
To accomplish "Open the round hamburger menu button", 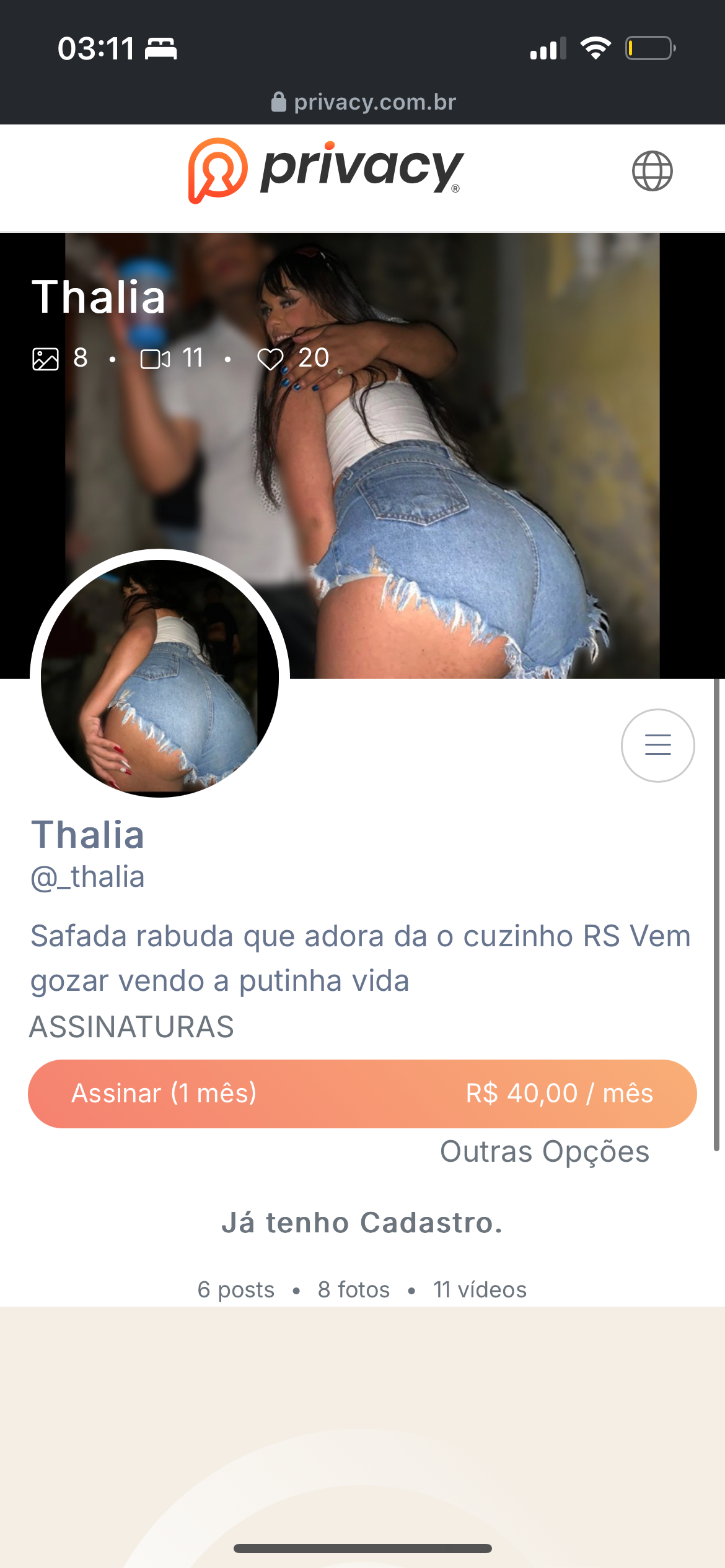I will click(x=657, y=745).
